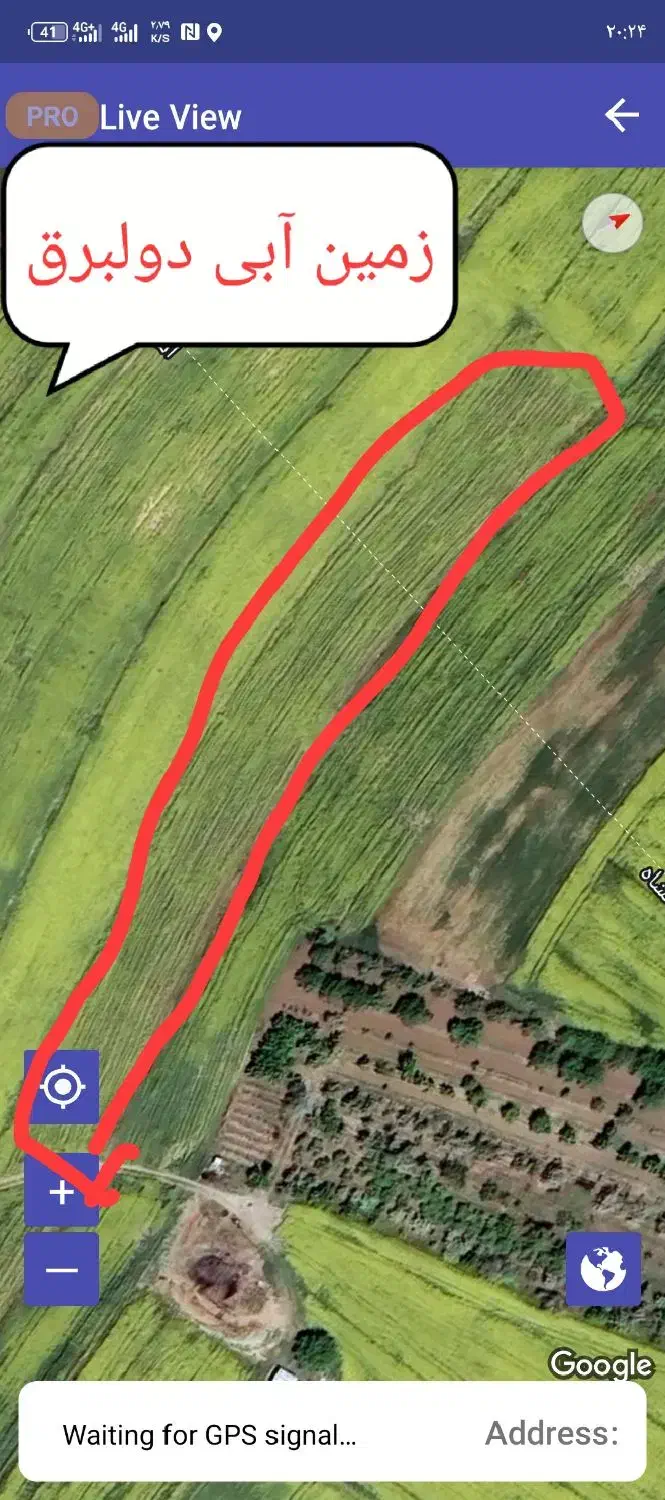Go back using the top arrow
Viewport: 665px width, 1500px height.
[x=621, y=116]
